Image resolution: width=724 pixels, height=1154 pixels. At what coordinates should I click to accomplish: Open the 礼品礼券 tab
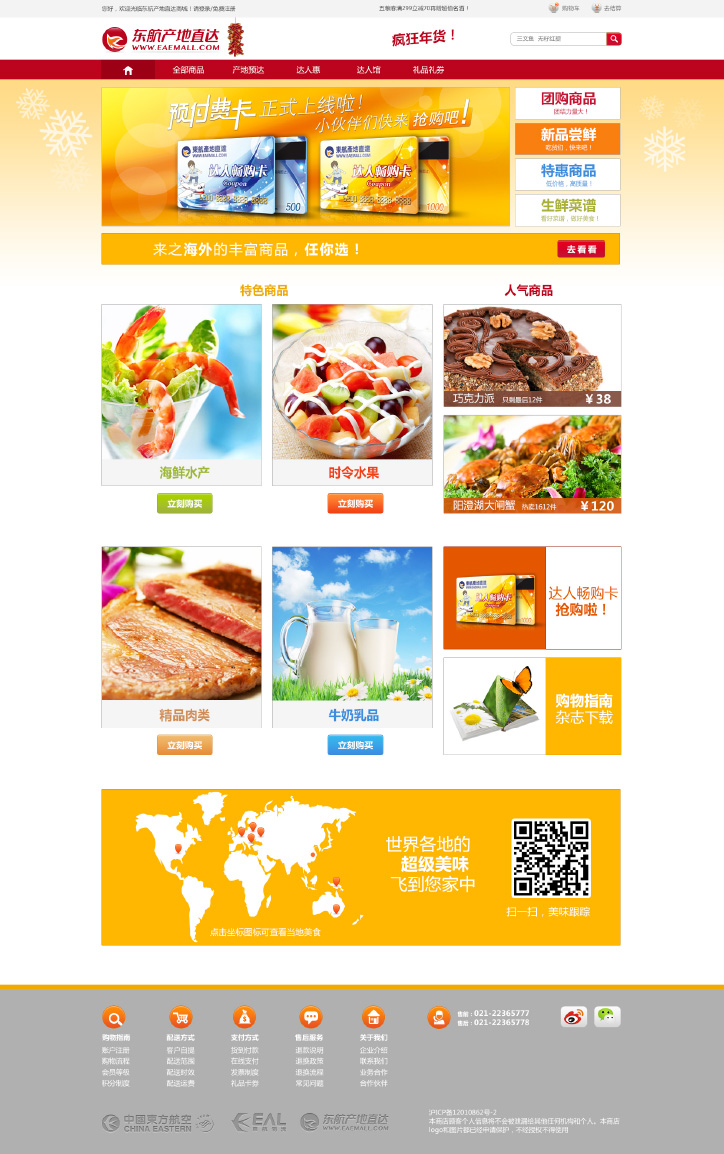pos(428,70)
